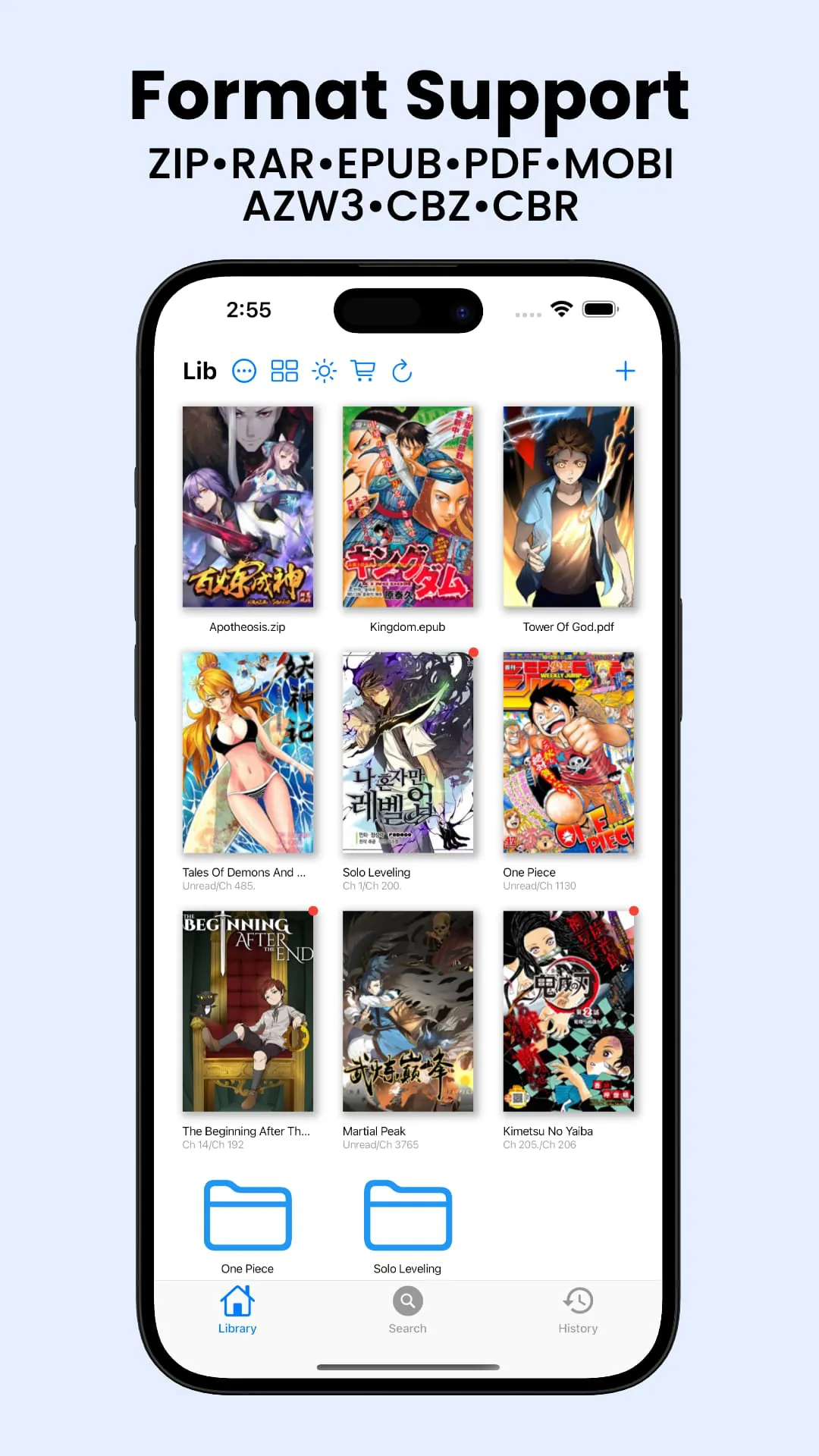Switch to the History tab
Screen dimensions: 819x1456
click(578, 1308)
